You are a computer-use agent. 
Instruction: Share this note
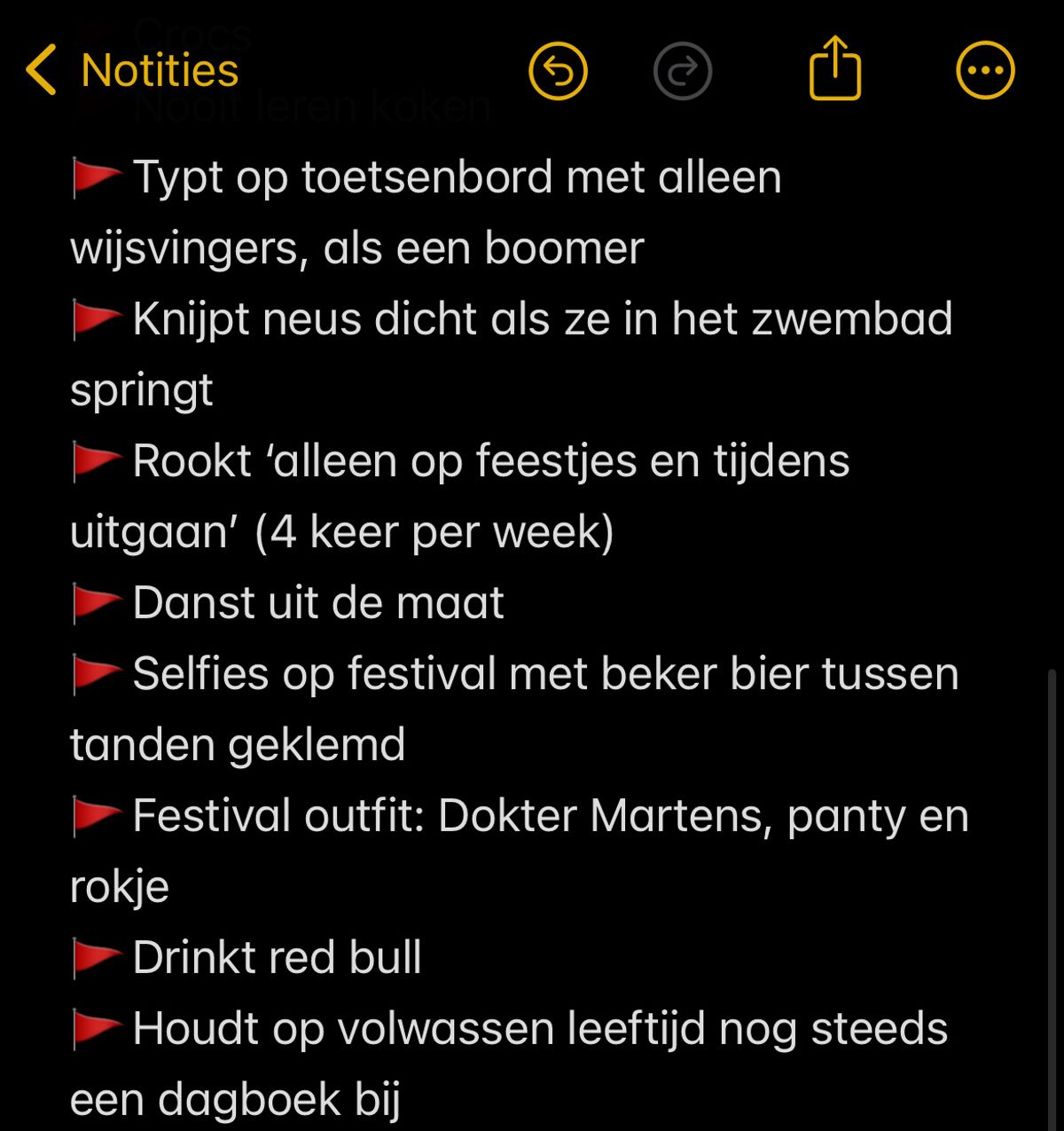coord(835,69)
